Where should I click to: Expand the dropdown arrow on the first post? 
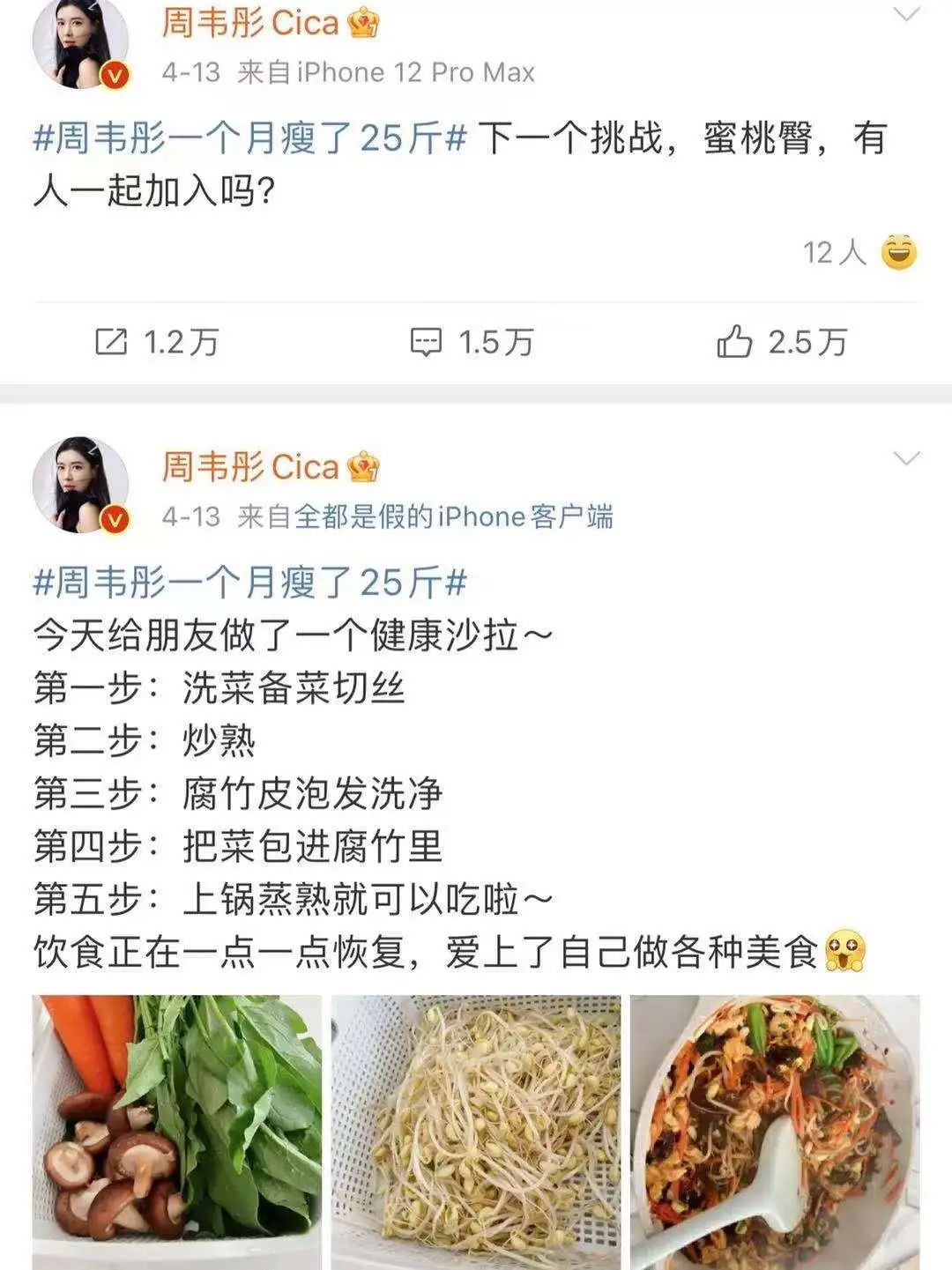(906, 15)
